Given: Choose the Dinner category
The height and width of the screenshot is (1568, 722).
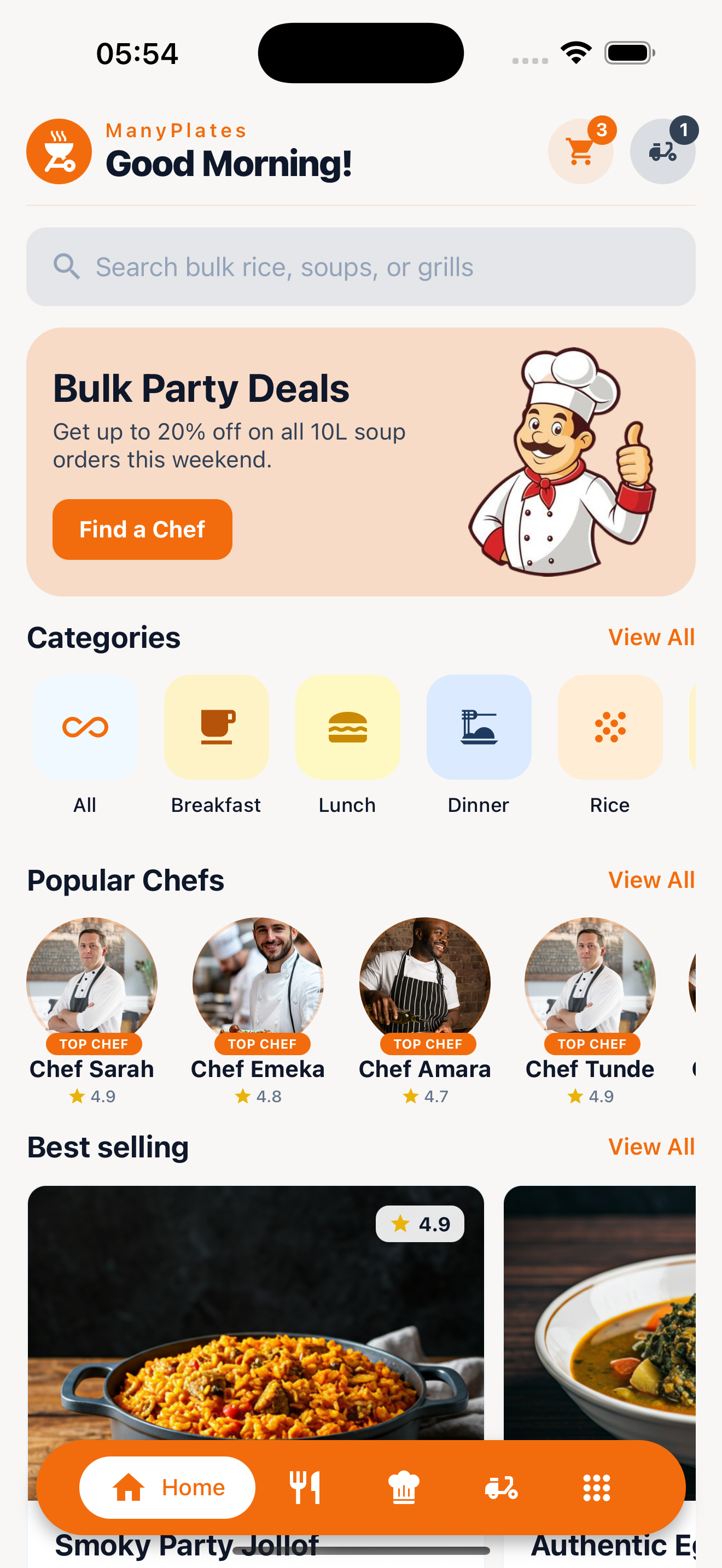Looking at the screenshot, I should coord(479,727).
